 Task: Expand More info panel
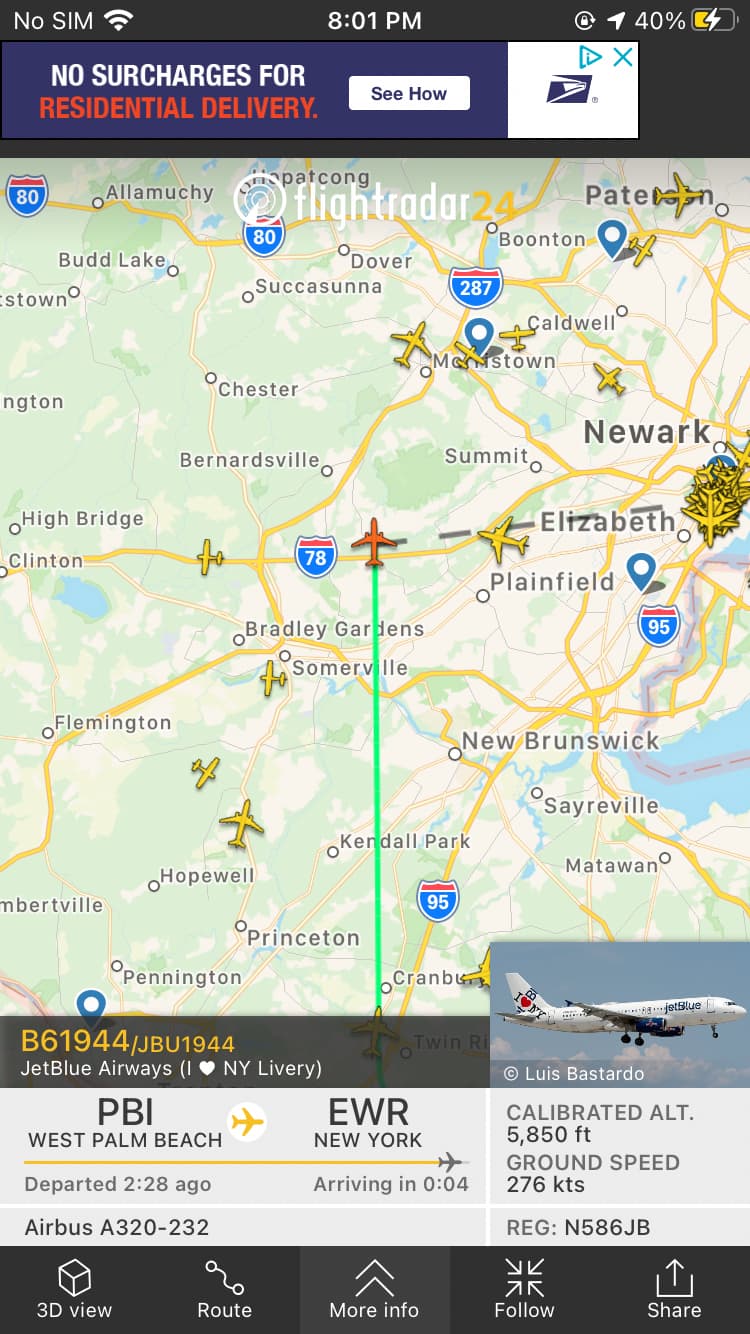click(374, 1290)
